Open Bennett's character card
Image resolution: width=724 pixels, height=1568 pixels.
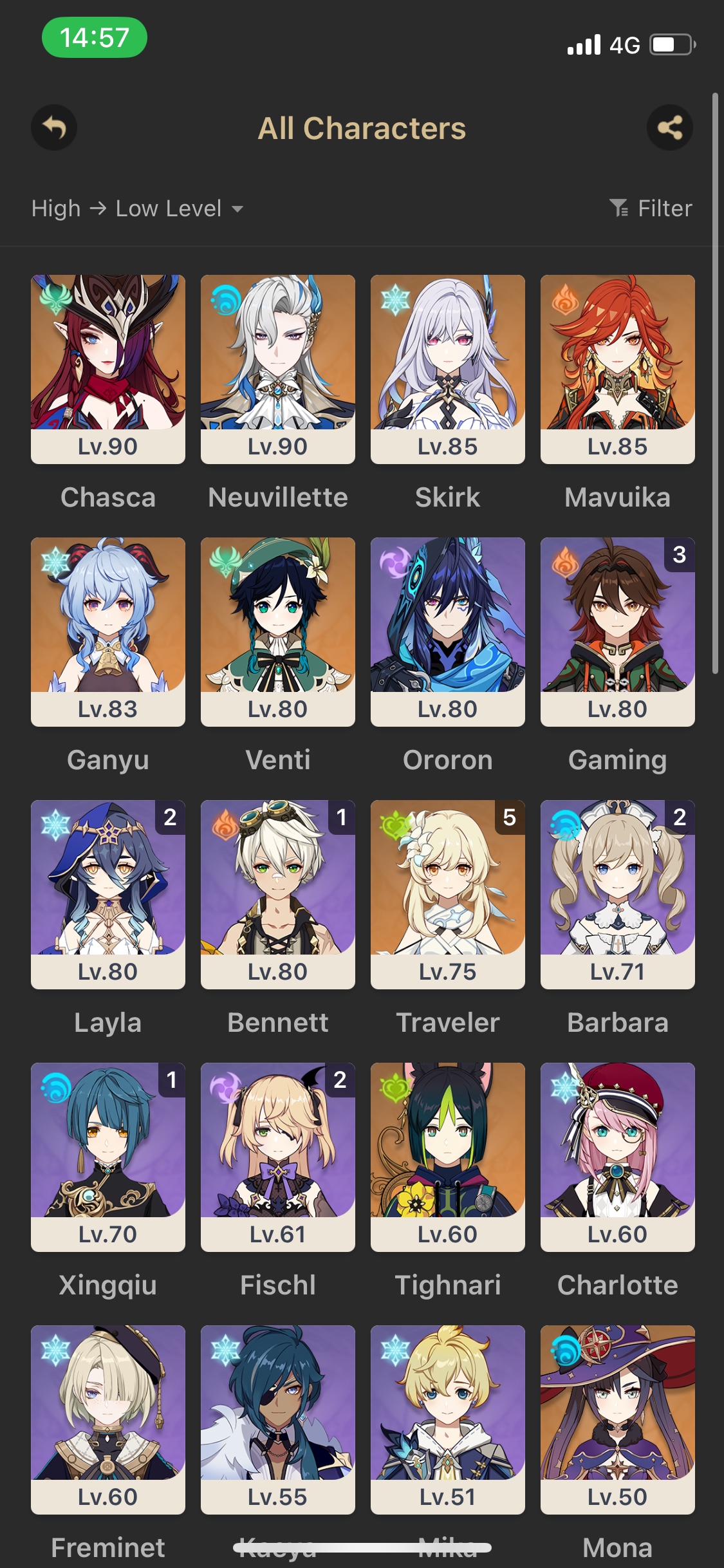click(x=278, y=894)
